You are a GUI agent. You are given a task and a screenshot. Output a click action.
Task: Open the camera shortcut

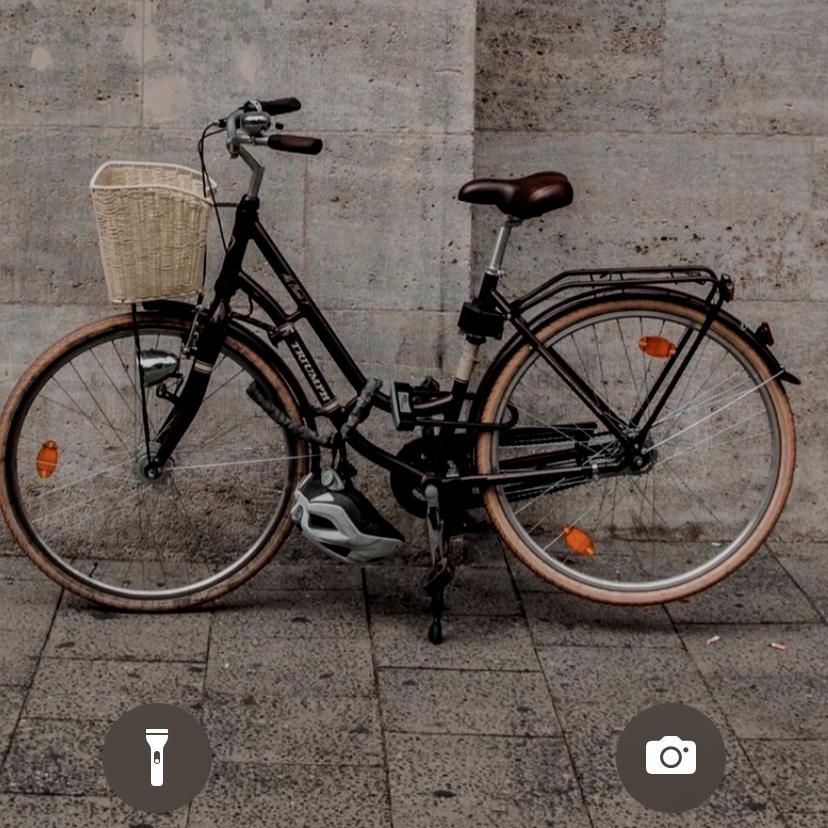pos(670,756)
